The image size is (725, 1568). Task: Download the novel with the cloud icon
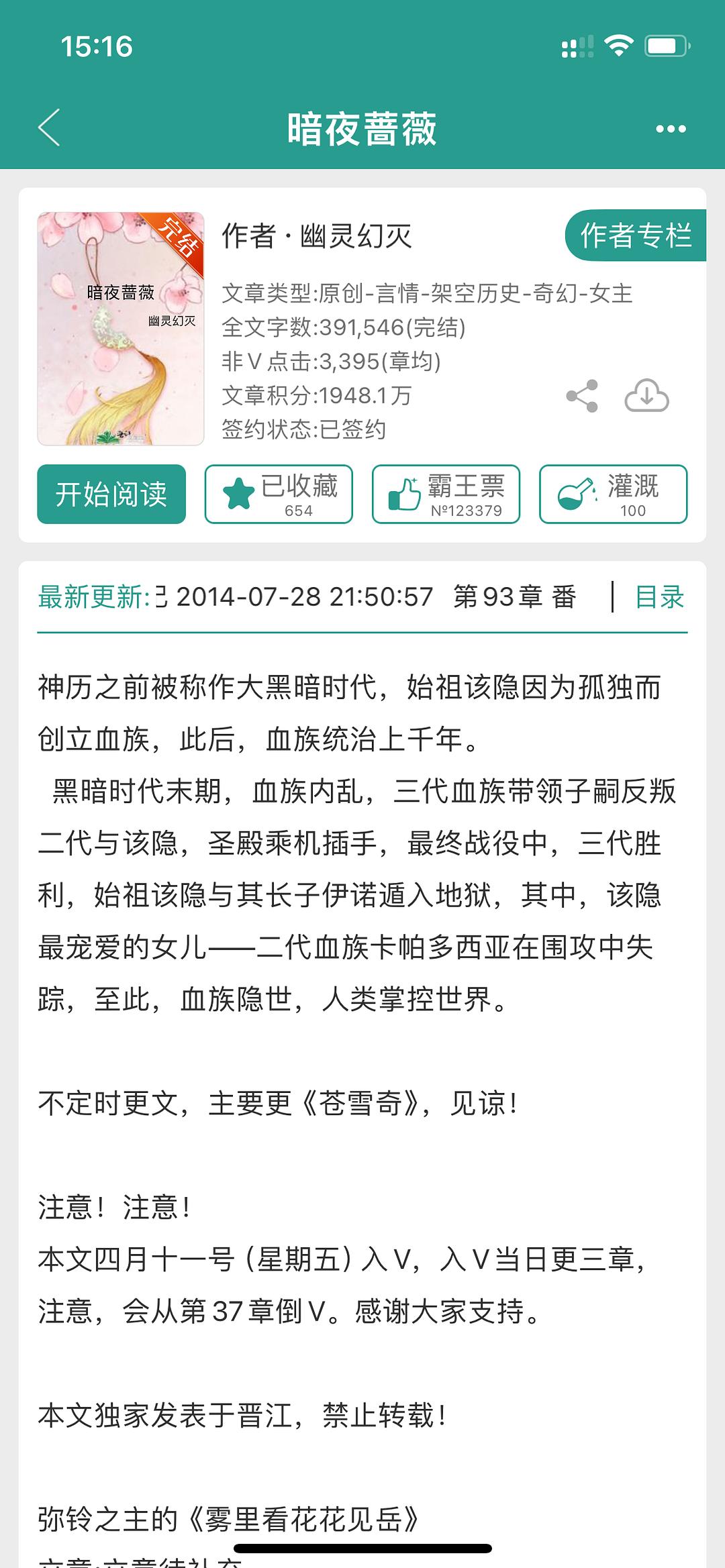point(646,396)
